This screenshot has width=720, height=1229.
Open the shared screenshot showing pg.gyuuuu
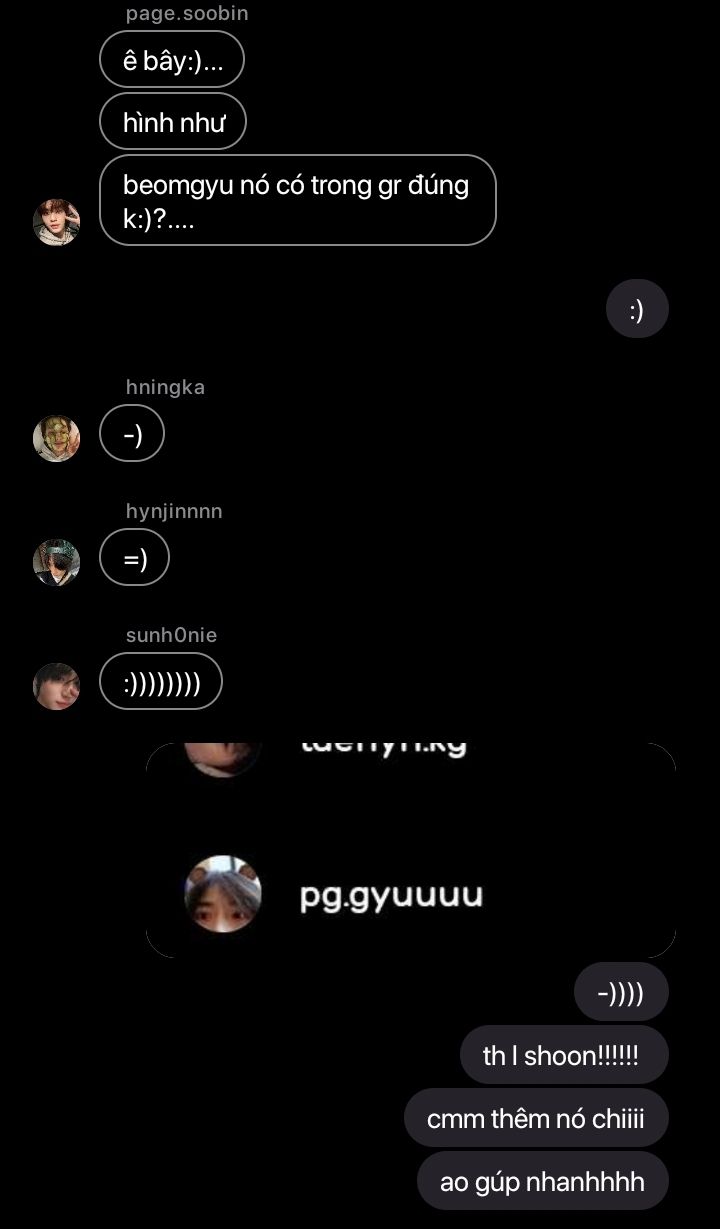click(x=411, y=850)
